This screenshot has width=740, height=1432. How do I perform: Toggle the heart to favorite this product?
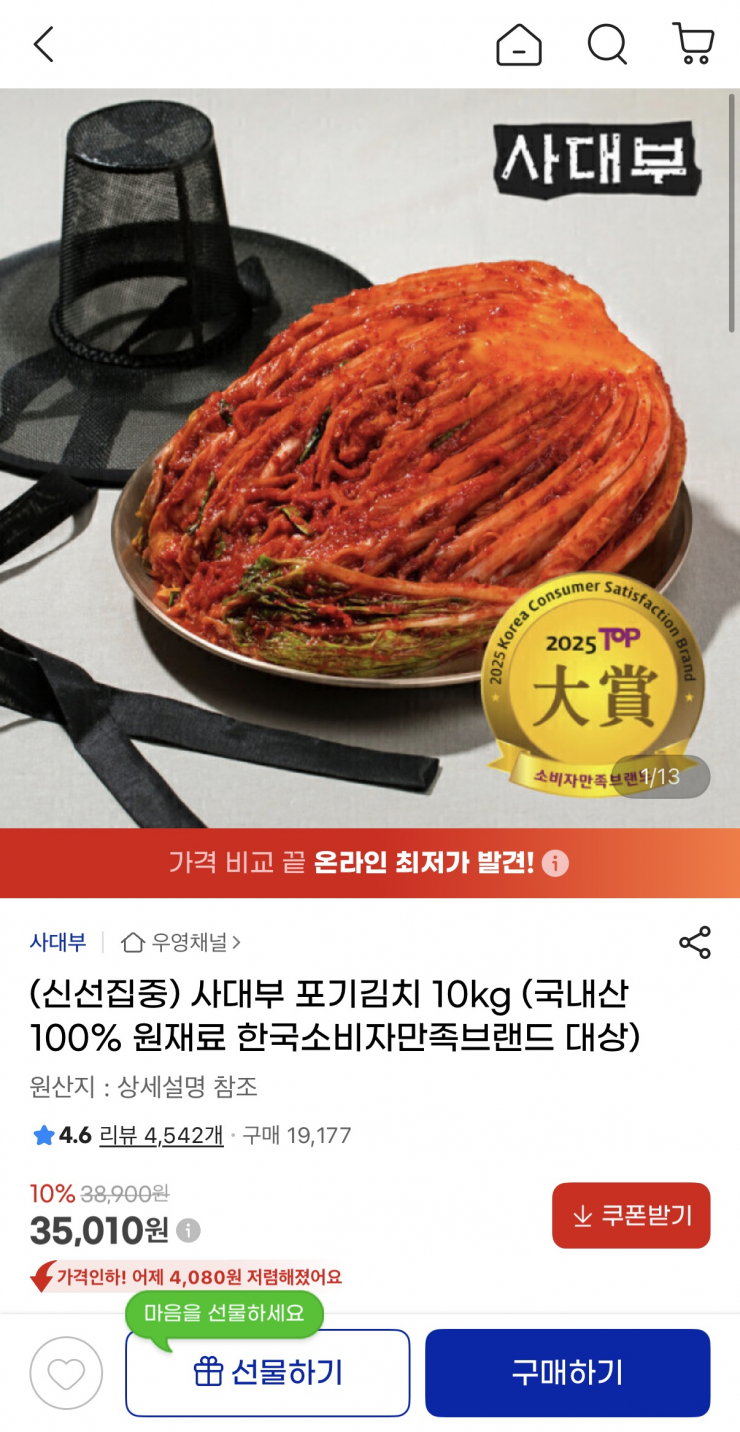coord(66,1373)
